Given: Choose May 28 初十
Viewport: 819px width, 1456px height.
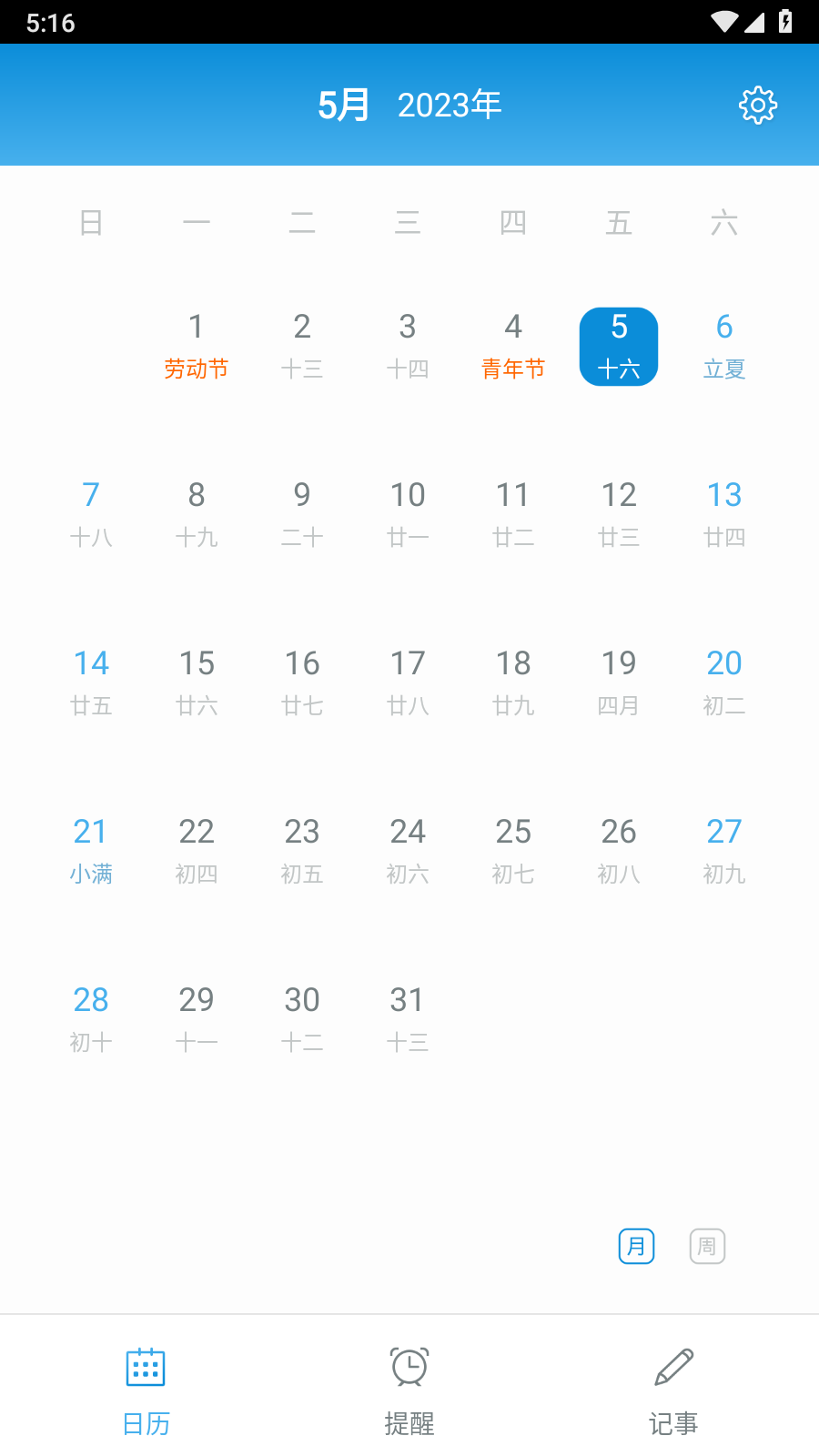Looking at the screenshot, I should point(91,1019).
